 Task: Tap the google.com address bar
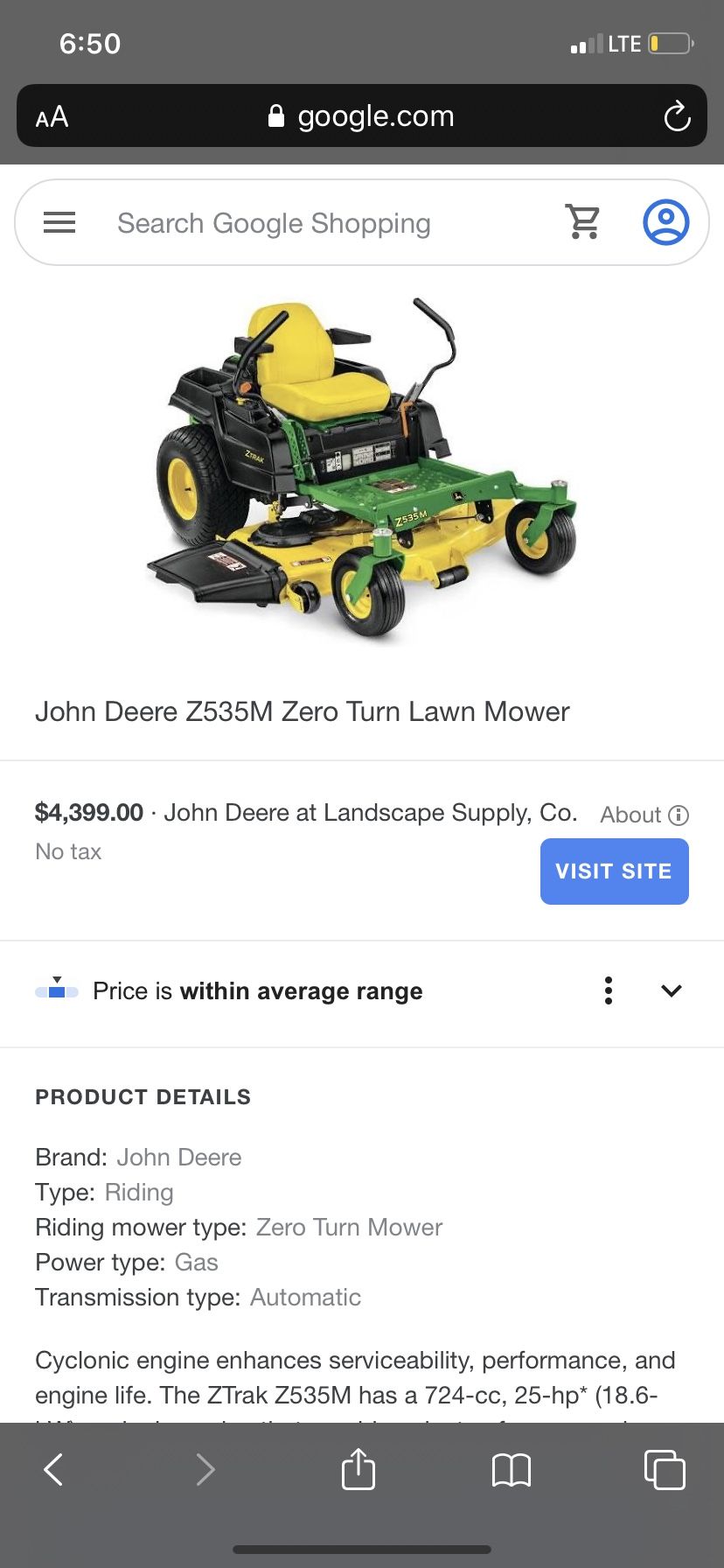(362, 116)
